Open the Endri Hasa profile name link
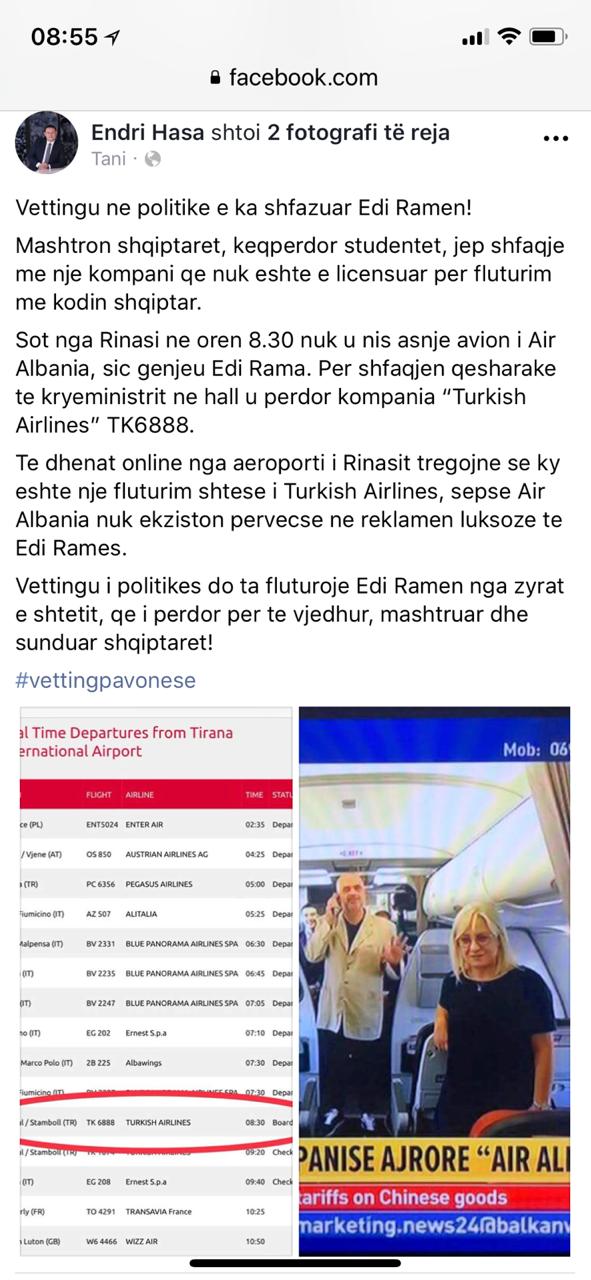This screenshot has width=591, height=1280. pyautogui.click(x=148, y=132)
